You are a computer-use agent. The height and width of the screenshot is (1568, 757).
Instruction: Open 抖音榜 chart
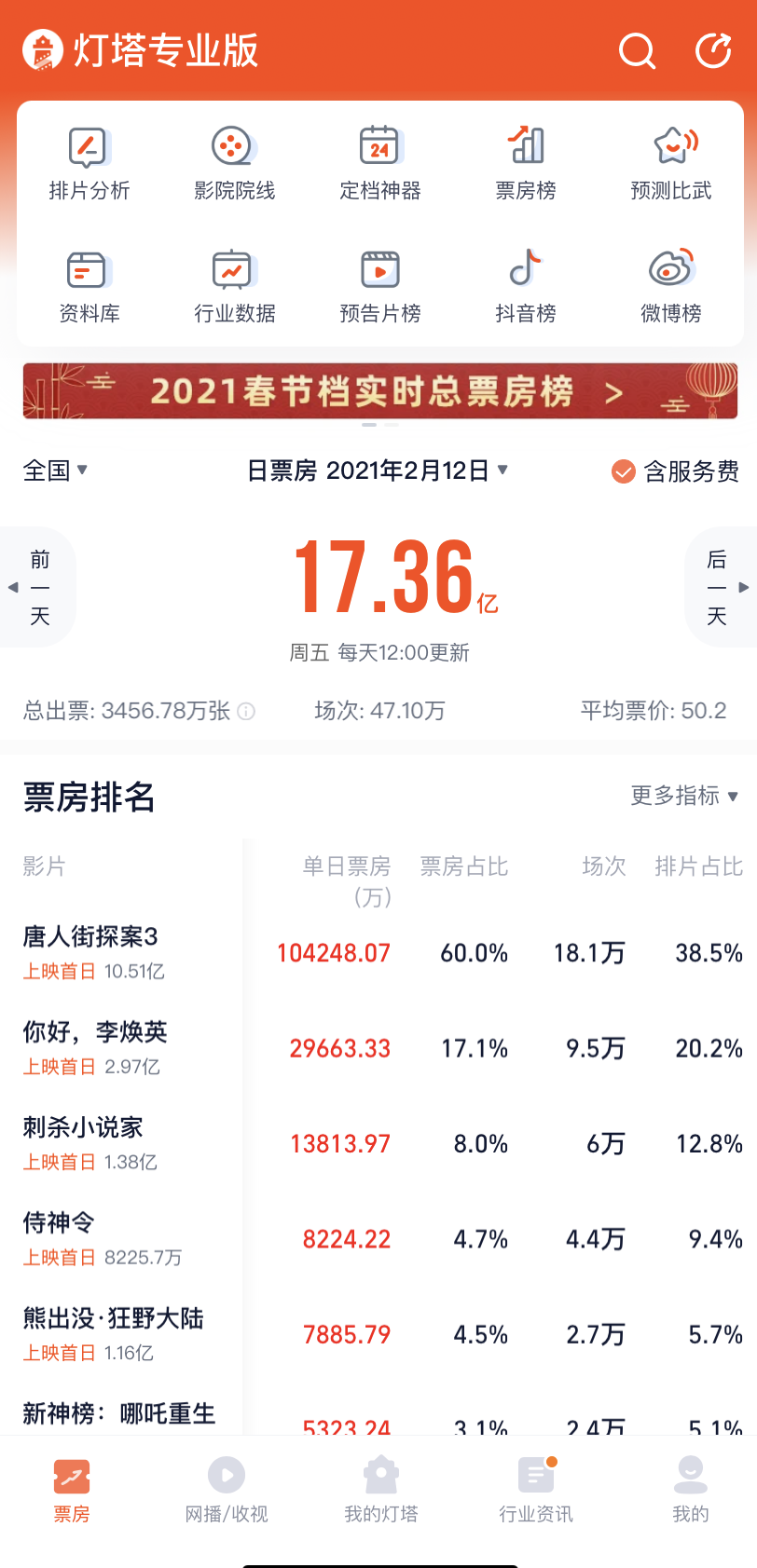point(526,286)
